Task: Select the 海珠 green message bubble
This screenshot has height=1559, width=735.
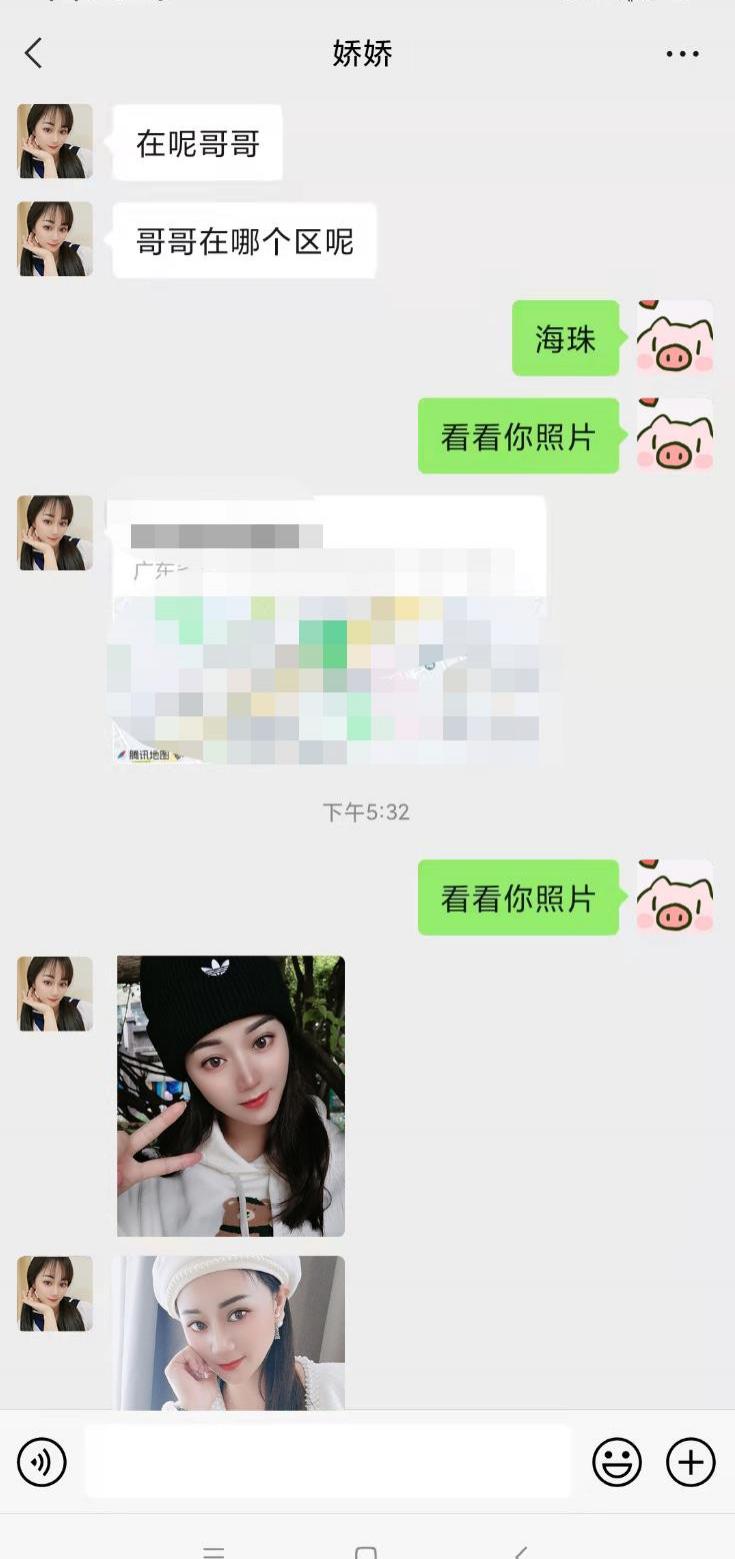Action: click(x=565, y=339)
